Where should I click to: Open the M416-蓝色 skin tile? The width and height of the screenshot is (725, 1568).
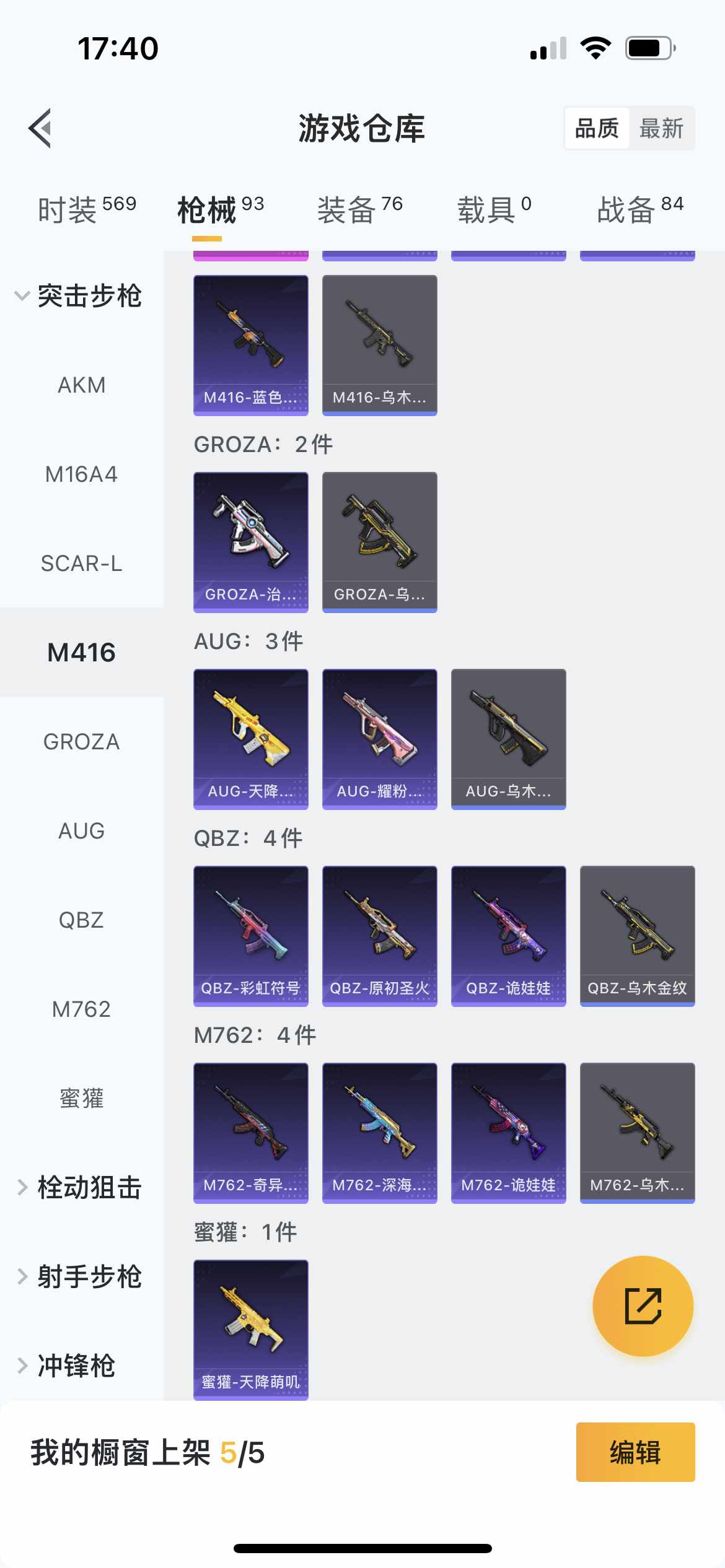tap(251, 345)
